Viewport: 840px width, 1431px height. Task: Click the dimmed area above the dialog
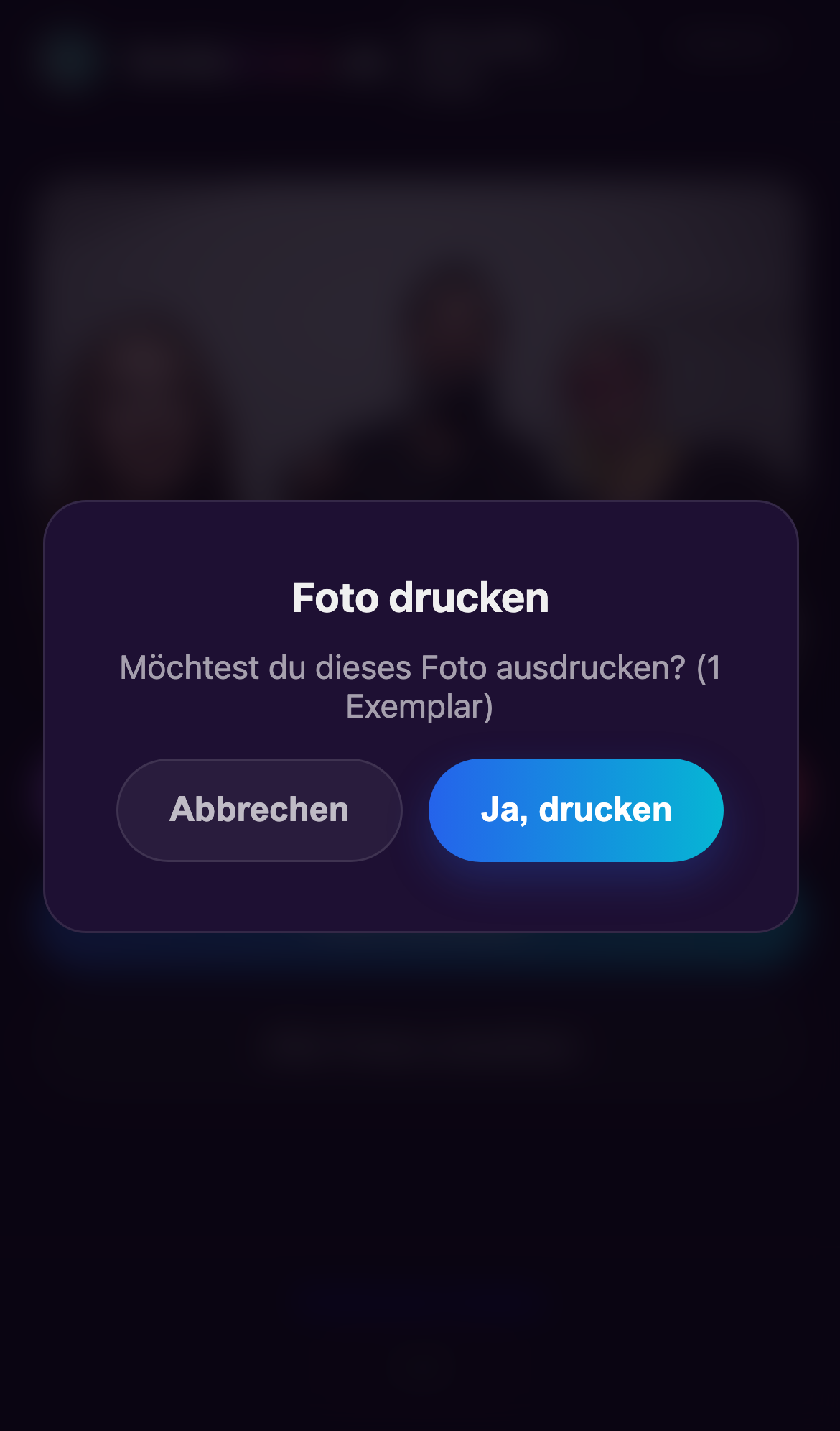[420, 287]
